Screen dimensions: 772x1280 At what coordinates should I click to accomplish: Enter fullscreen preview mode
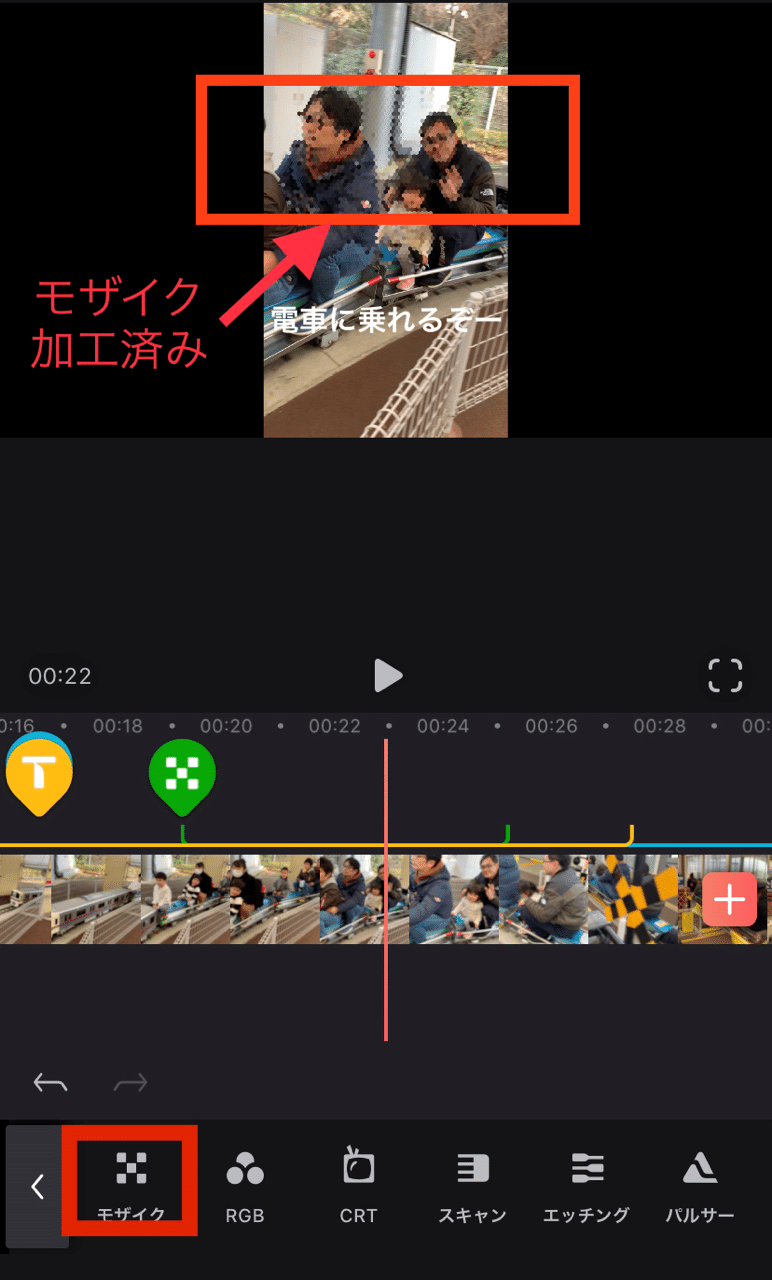click(x=725, y=676)
